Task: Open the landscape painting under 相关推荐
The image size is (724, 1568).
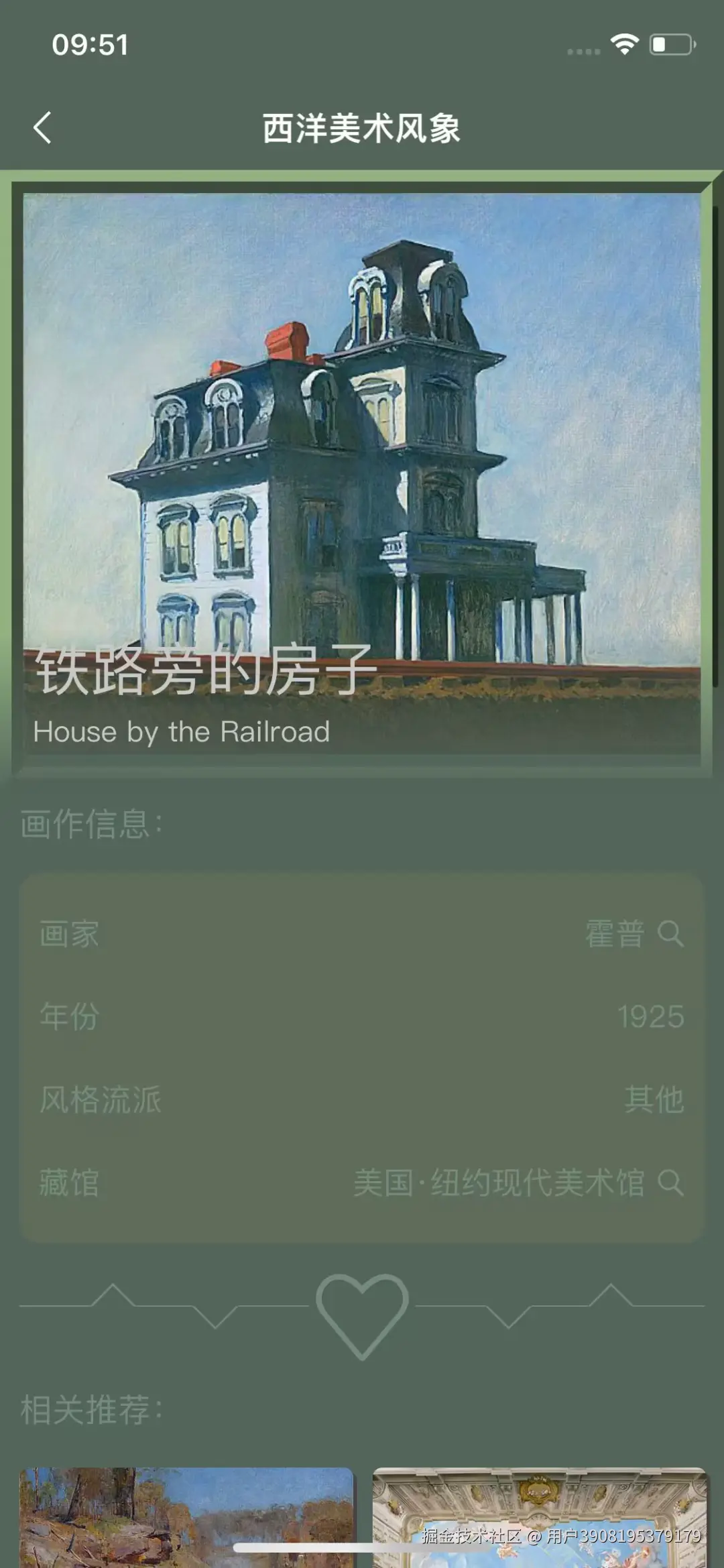Action: click(186, 1515)
